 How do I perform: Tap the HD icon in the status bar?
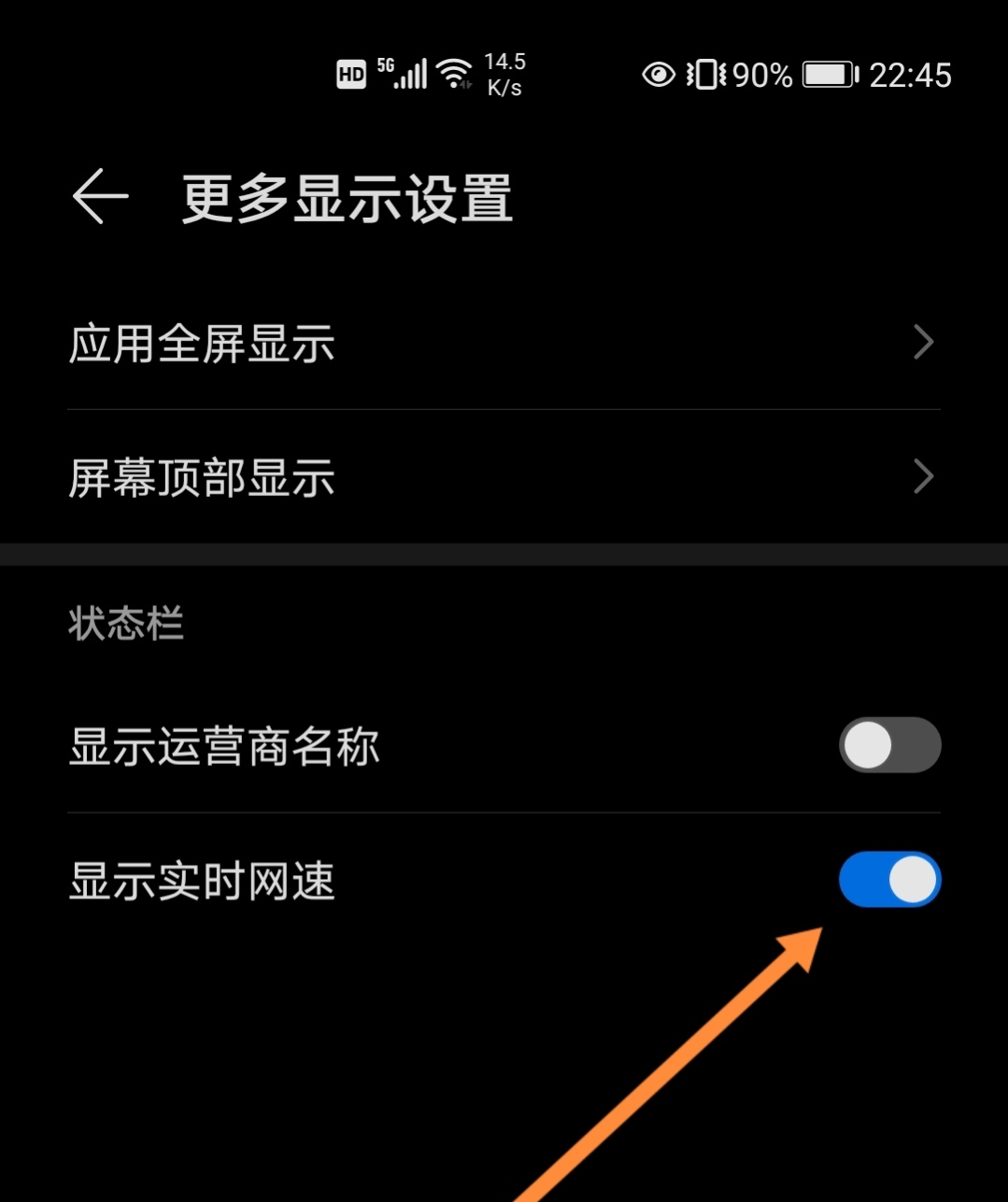pos(349,74)
